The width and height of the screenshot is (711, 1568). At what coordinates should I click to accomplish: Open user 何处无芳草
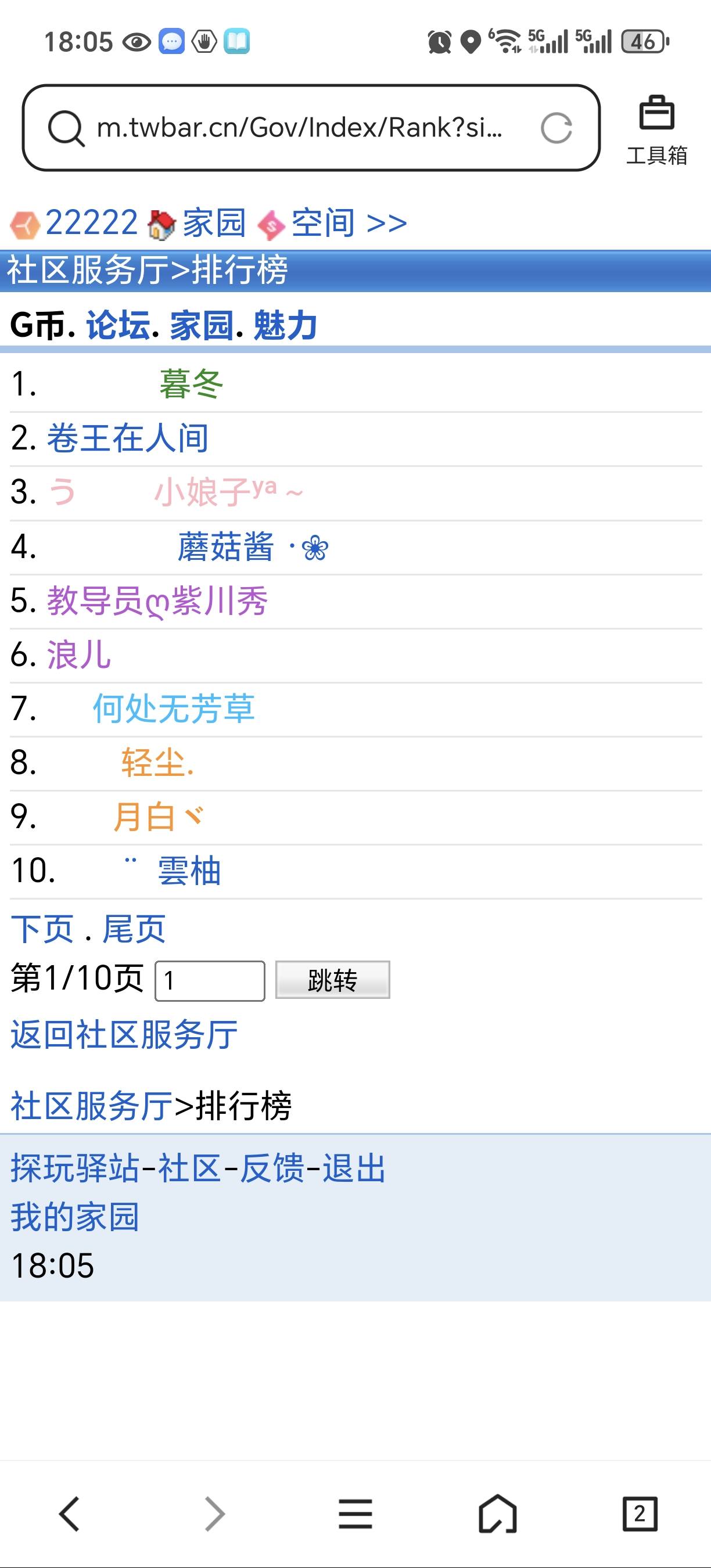pos(174,709)
